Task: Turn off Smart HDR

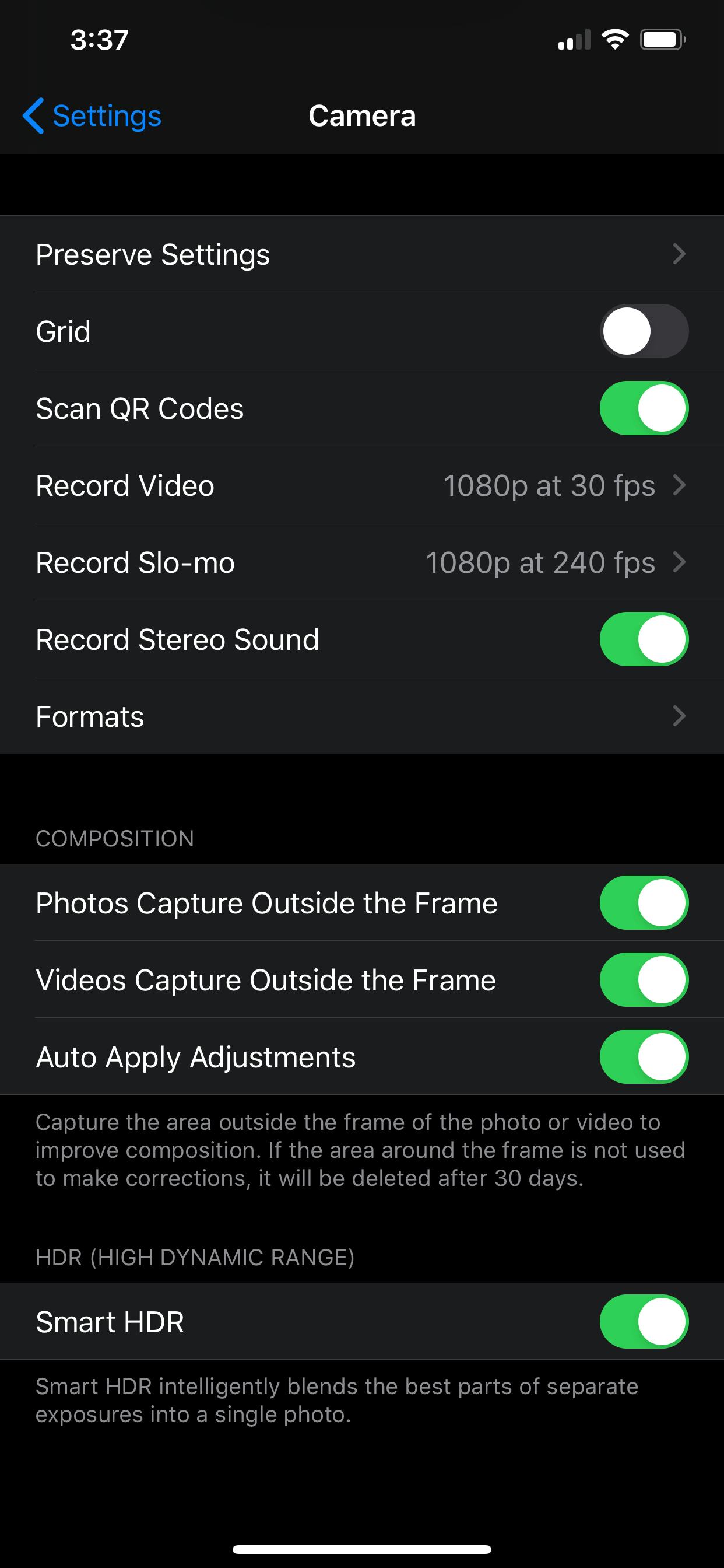Action: [644, 1321]
